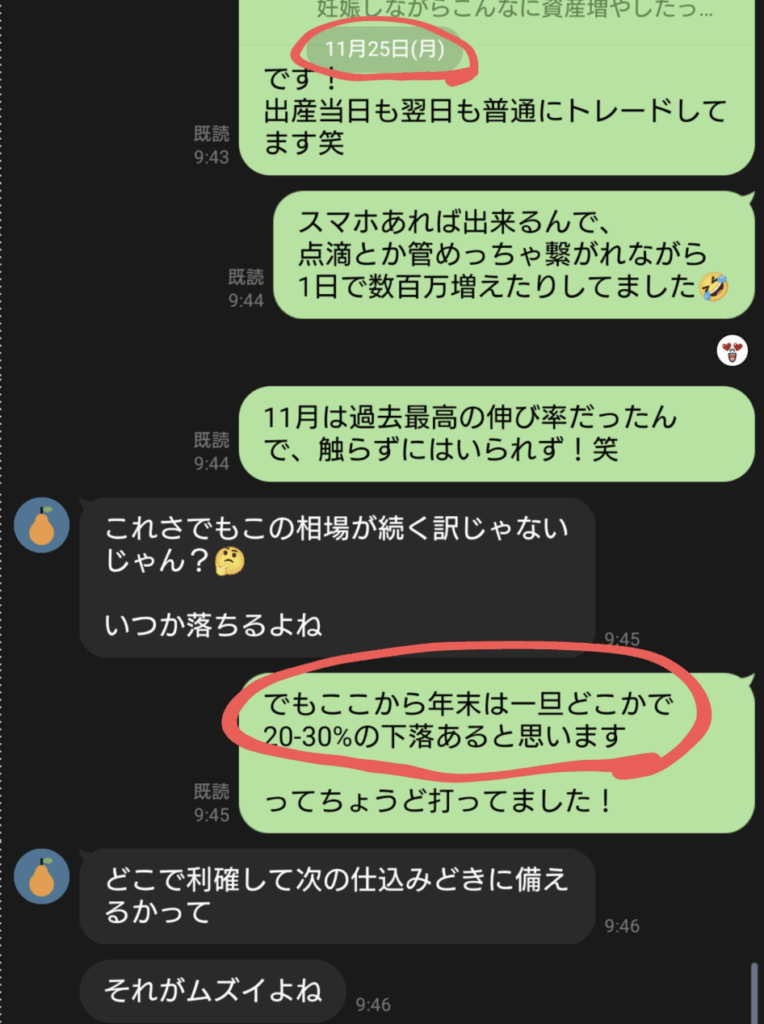The image size is (764, 1024).
Task: Jump to quoted message 妊娠しながらこんなに資産増やしたっ…
Action: [x=515, y=11]
